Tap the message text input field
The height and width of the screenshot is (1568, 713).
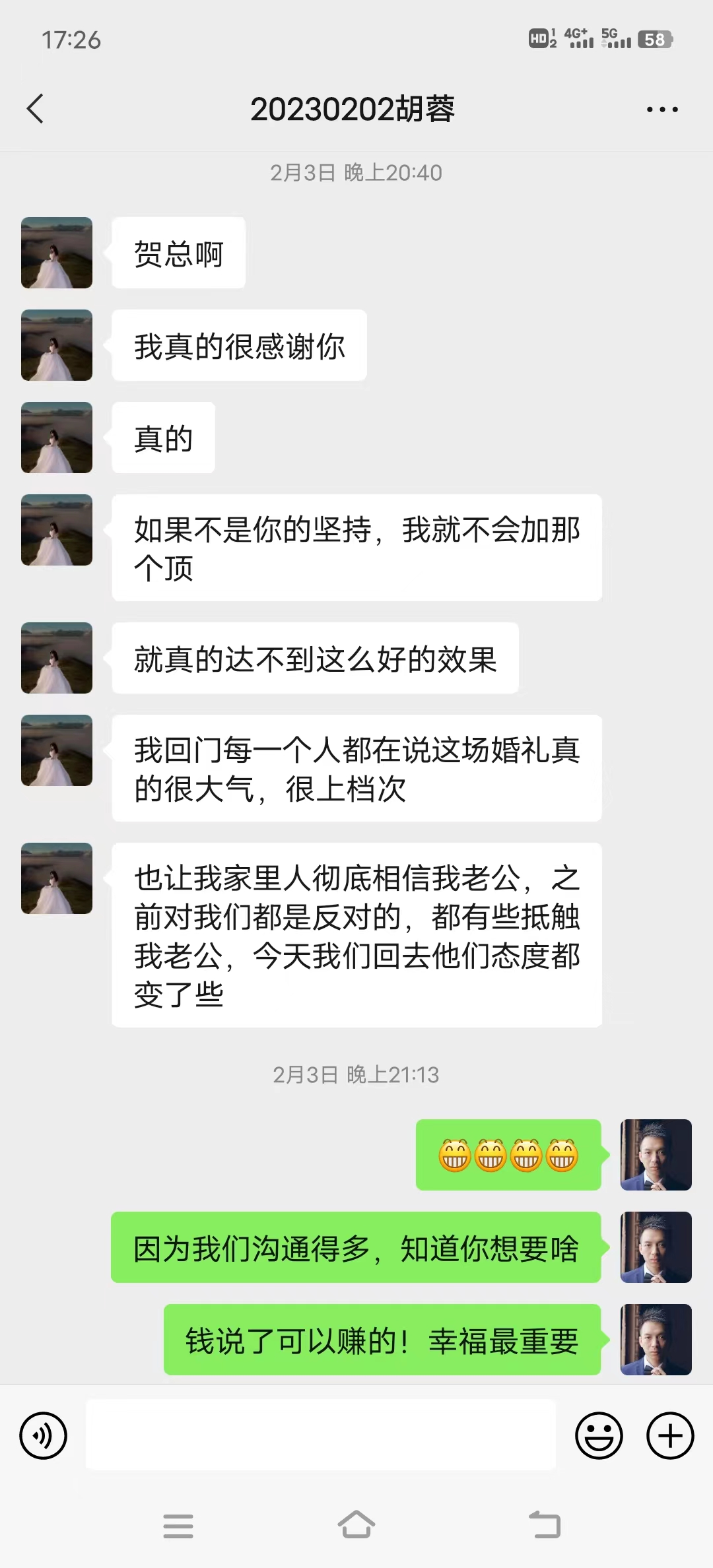point(321,1435)
